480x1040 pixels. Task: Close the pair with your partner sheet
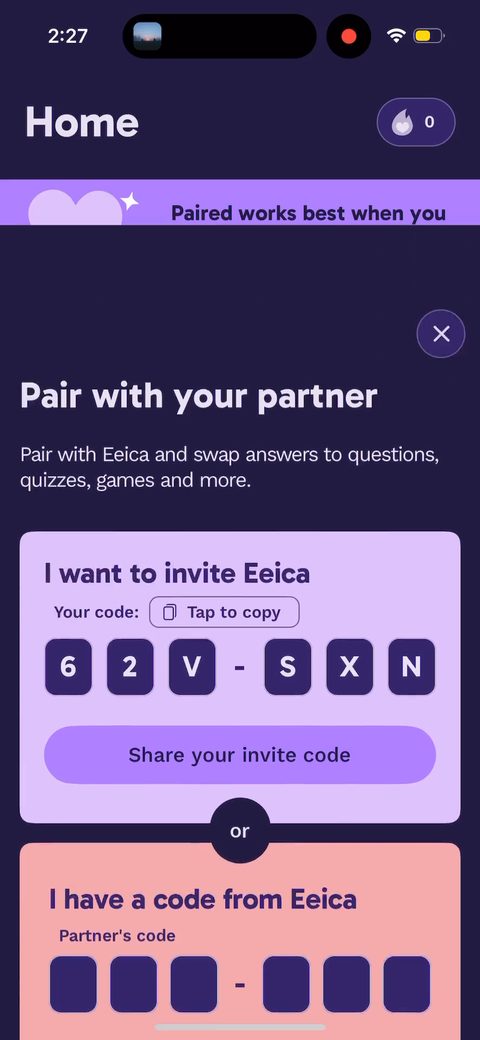tap(441, 334)
